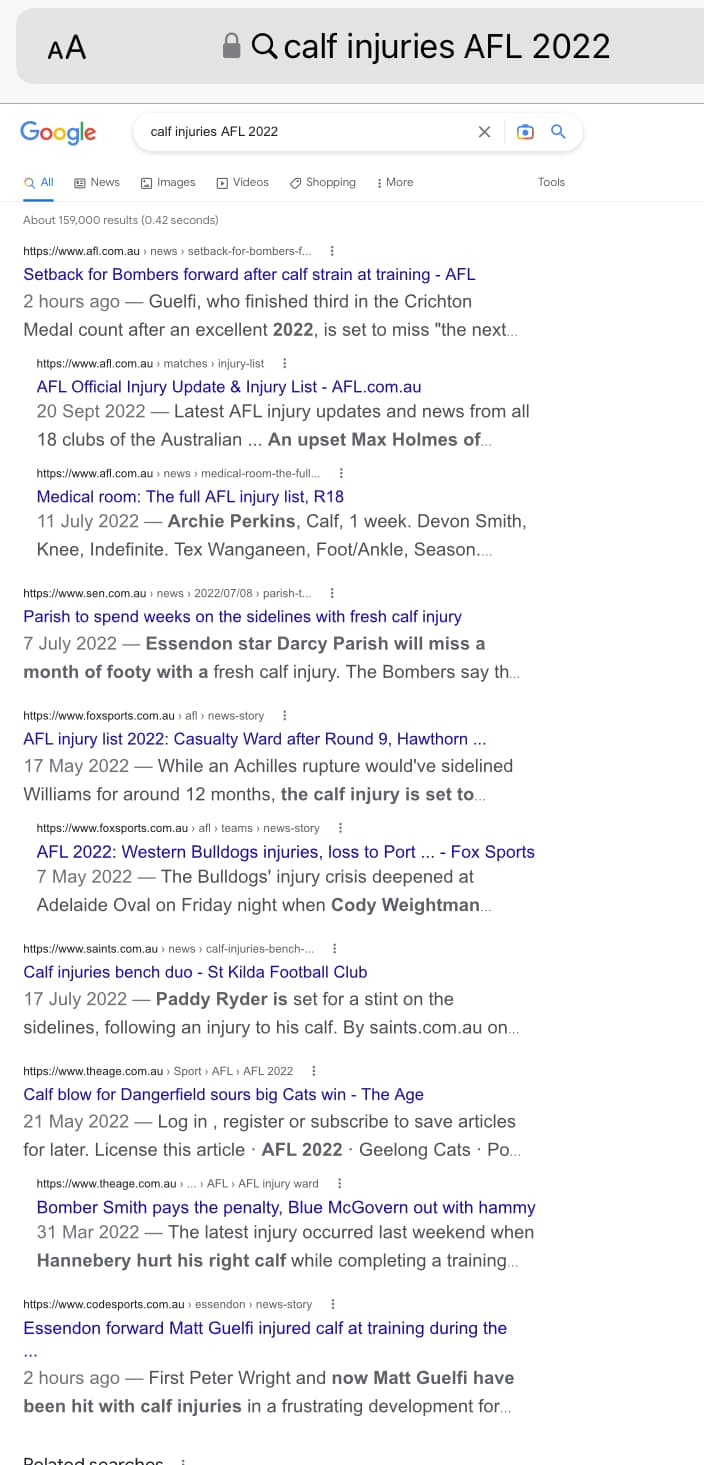Open Calf blow for Dangerfield article
Image resolution: width=704 pixels, height=1465 pixels.
(223, 1095)
